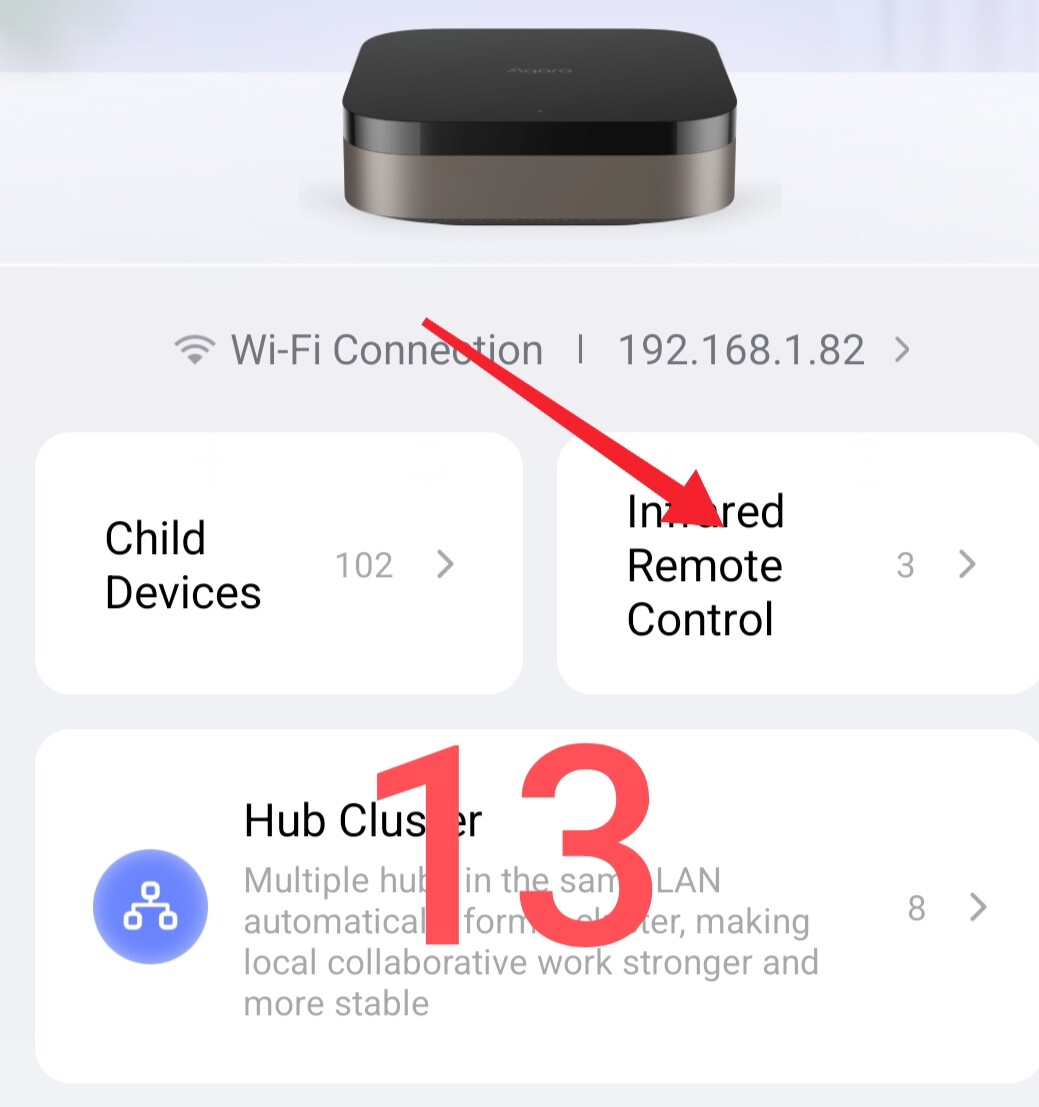Open the Hub Cluster card
1039x1107 pixels.
[536, 906]
